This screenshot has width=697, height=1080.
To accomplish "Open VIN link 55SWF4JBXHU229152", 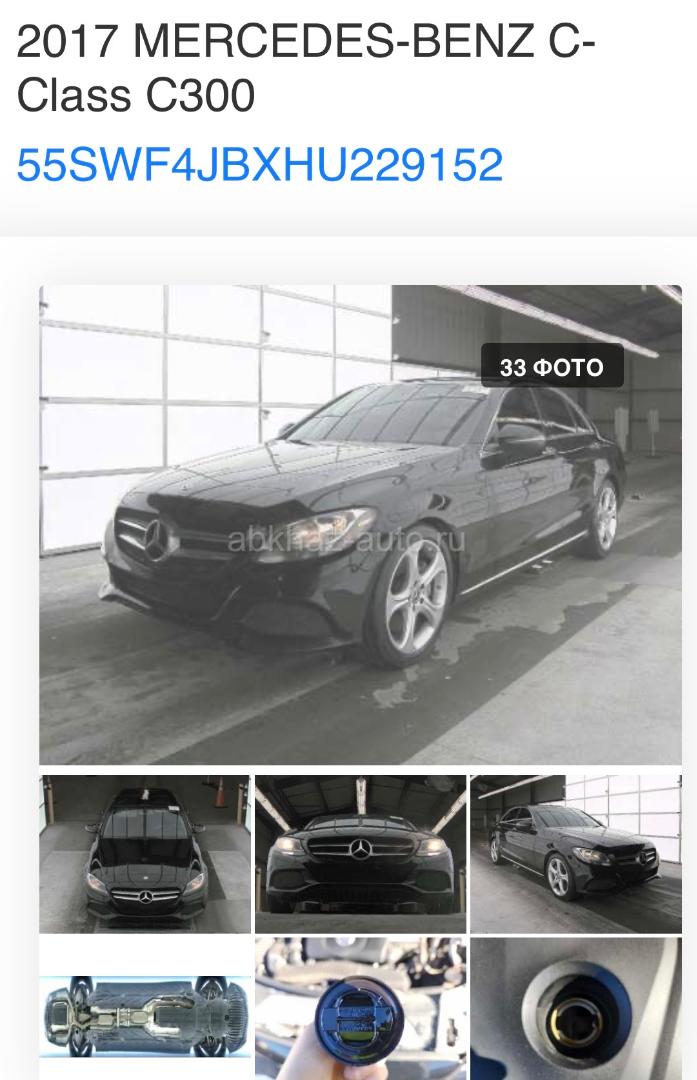I will coord(259,166).
